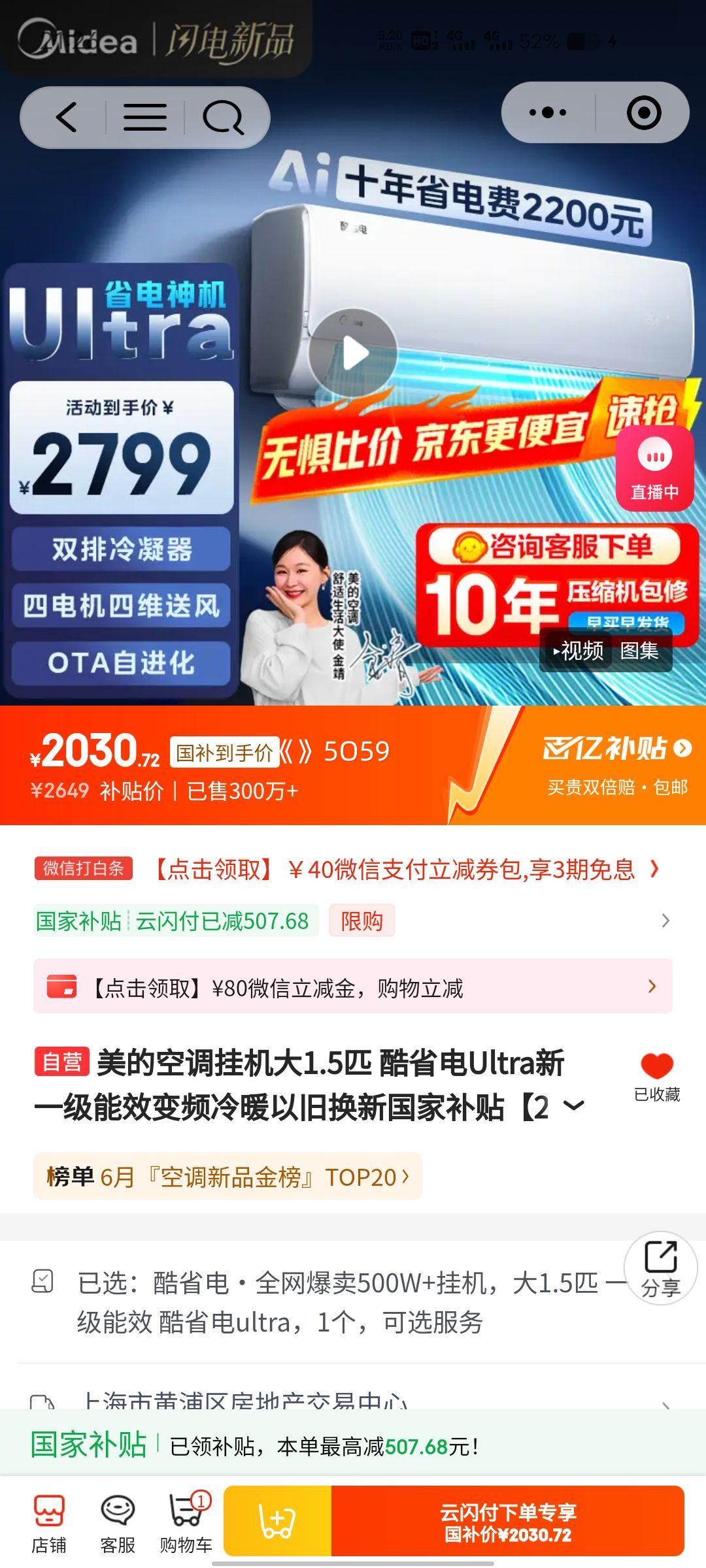
Task: Close the mini program via target icon
Action: 644,112
